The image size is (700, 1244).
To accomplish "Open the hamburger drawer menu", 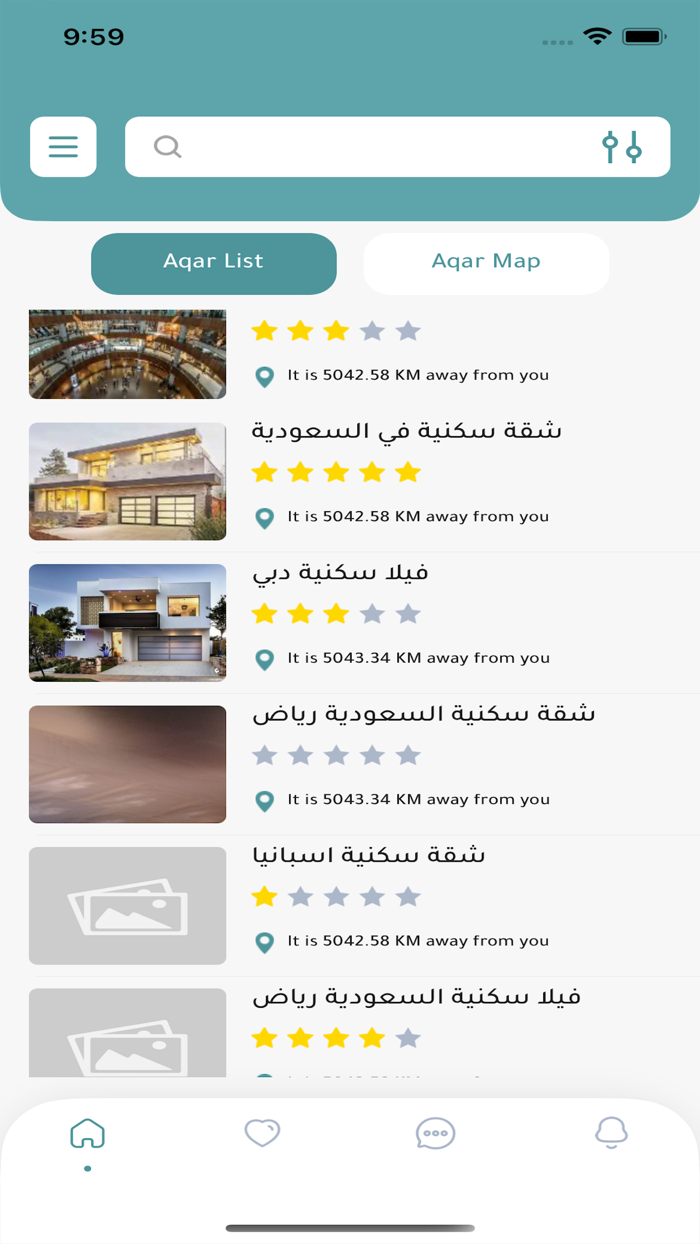I will pyautogui.click(x=63, y=147).
